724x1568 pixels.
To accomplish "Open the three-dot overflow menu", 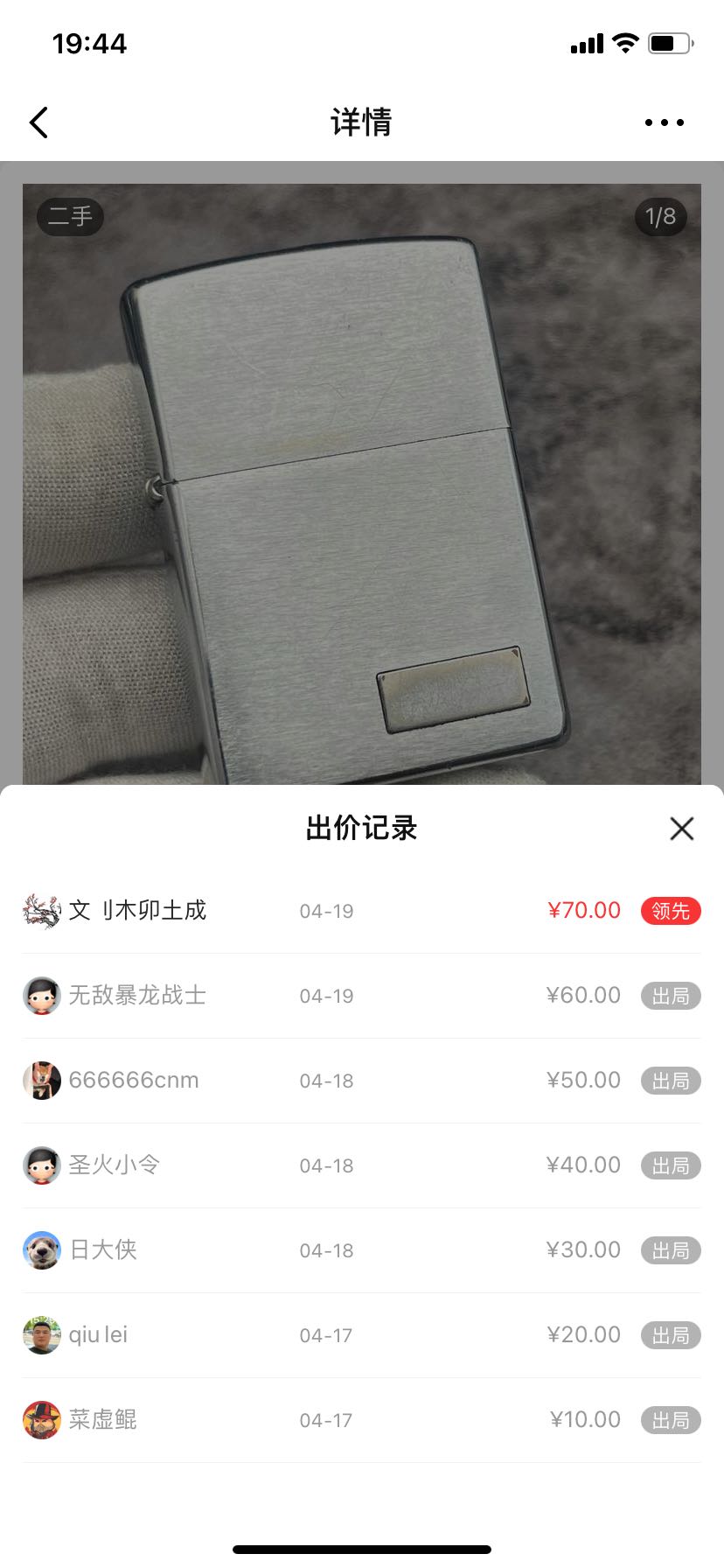I will tap(664, 122).
